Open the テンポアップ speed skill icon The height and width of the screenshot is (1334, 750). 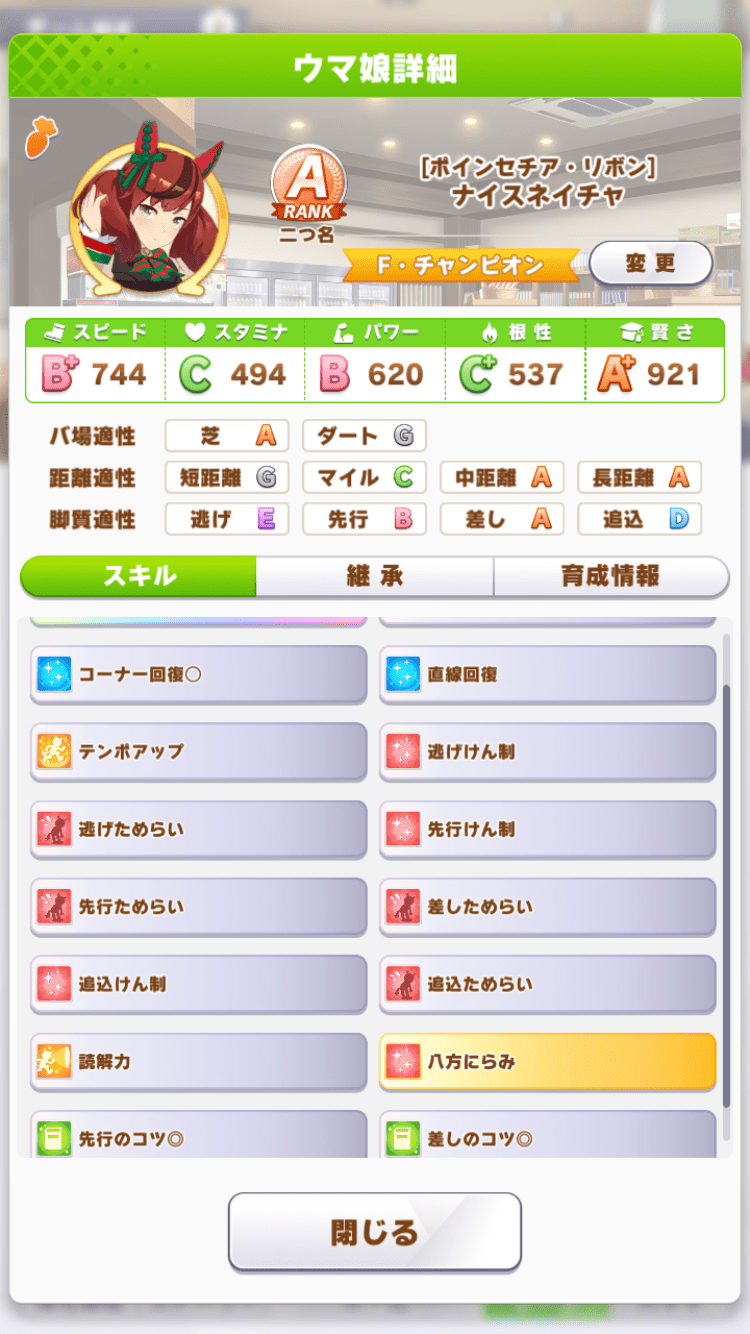52,753
